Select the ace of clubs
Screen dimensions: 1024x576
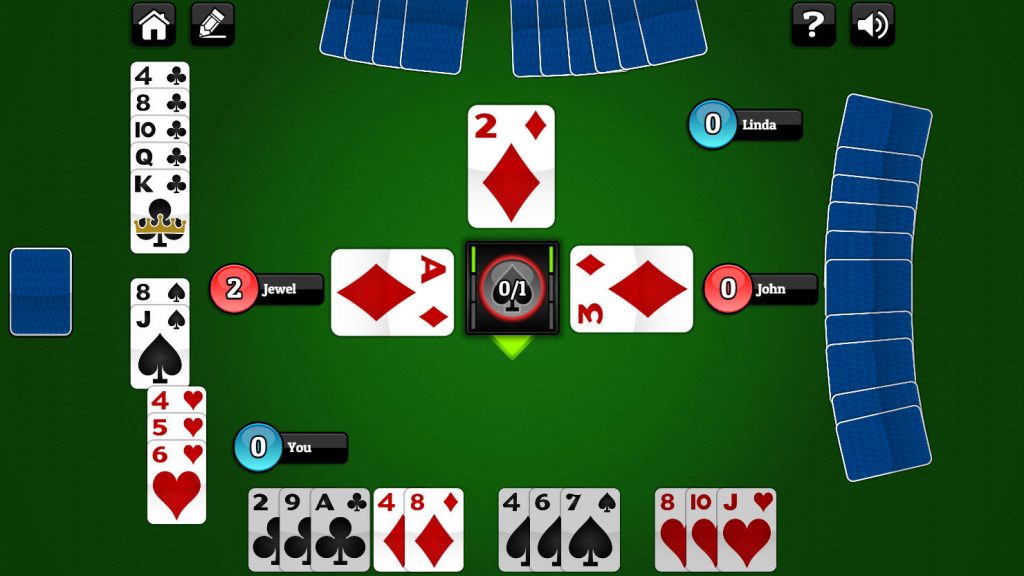[x=340, y=530]
